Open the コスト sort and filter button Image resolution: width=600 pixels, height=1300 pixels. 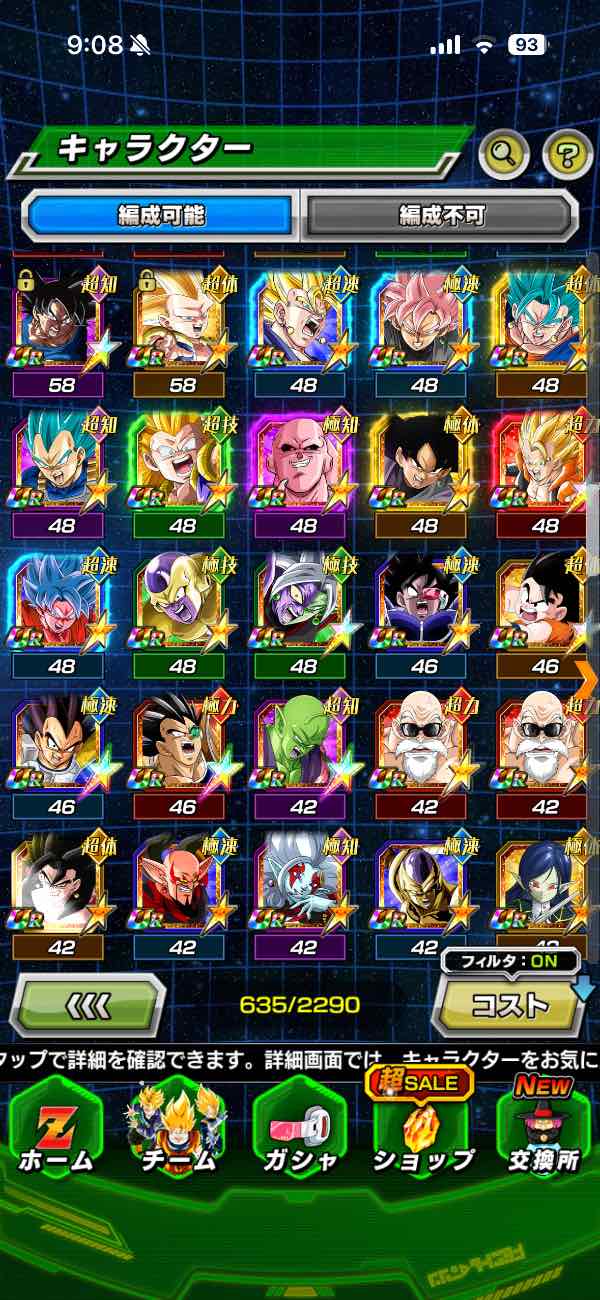click(x=509, y=1004)
